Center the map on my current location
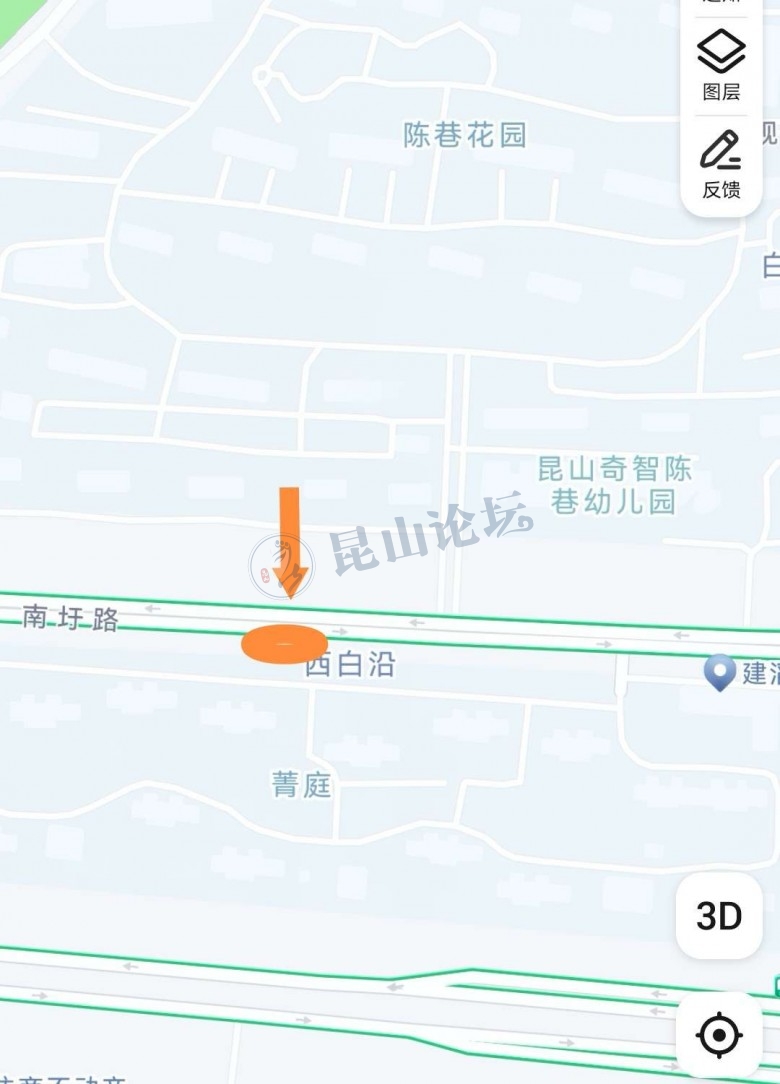The height and width of the screenshot is (1084, 780). pos(719,1034)
